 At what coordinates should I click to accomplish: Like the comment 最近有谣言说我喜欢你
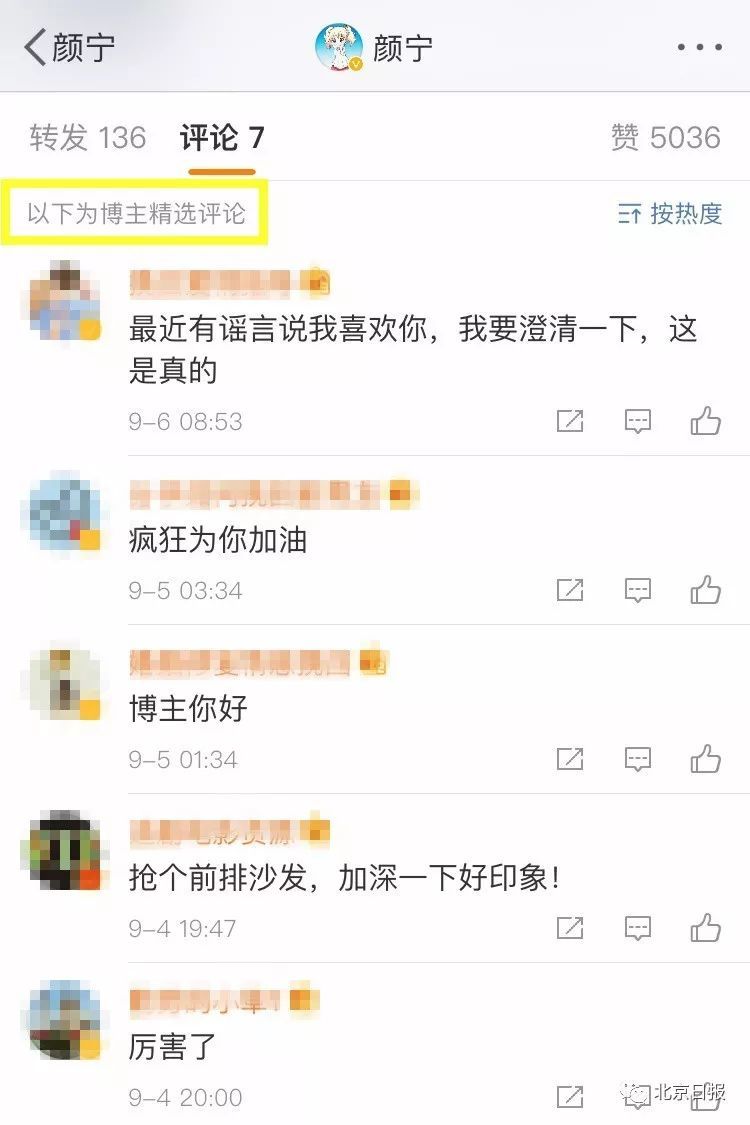(706, 421)
